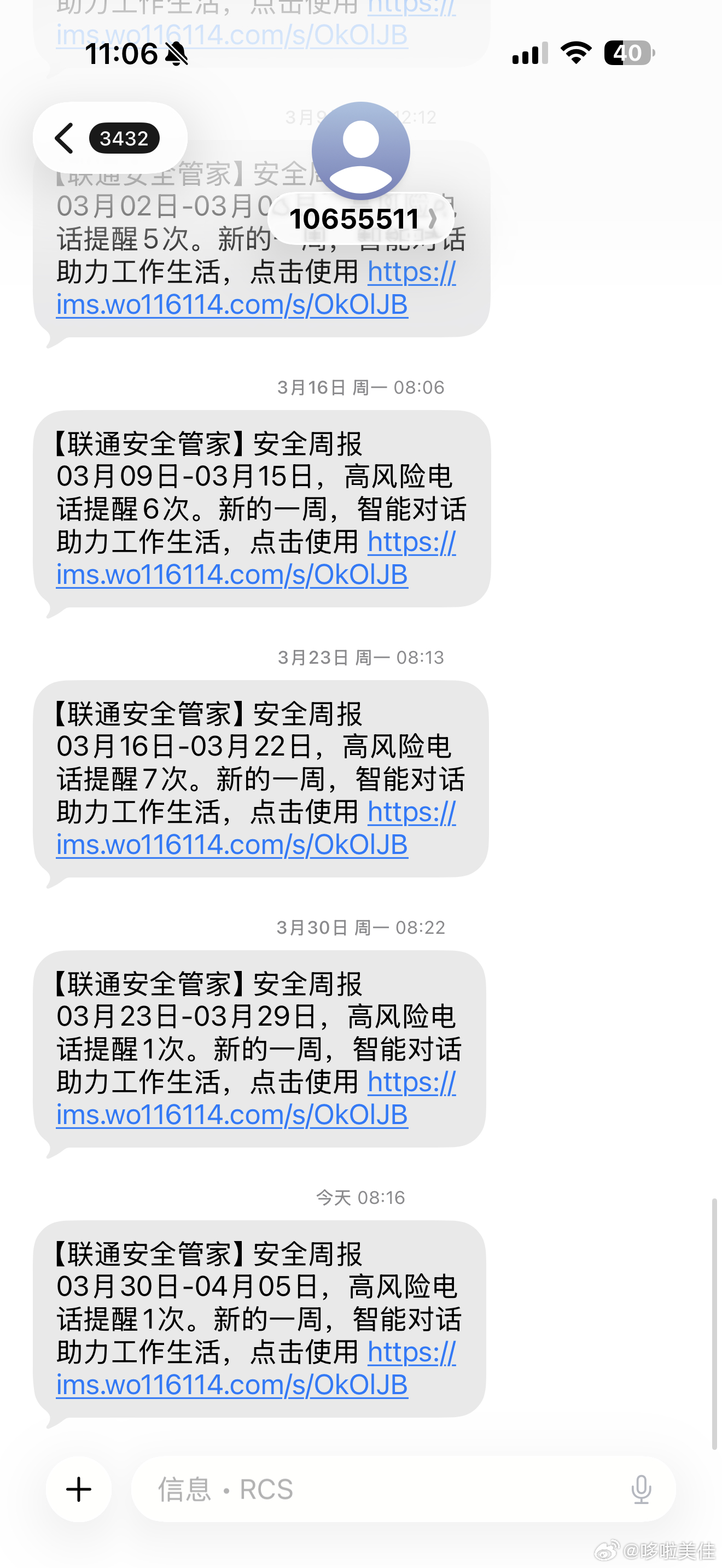
Task: Tap the unread count badge 3432
Action: (124, 138)
